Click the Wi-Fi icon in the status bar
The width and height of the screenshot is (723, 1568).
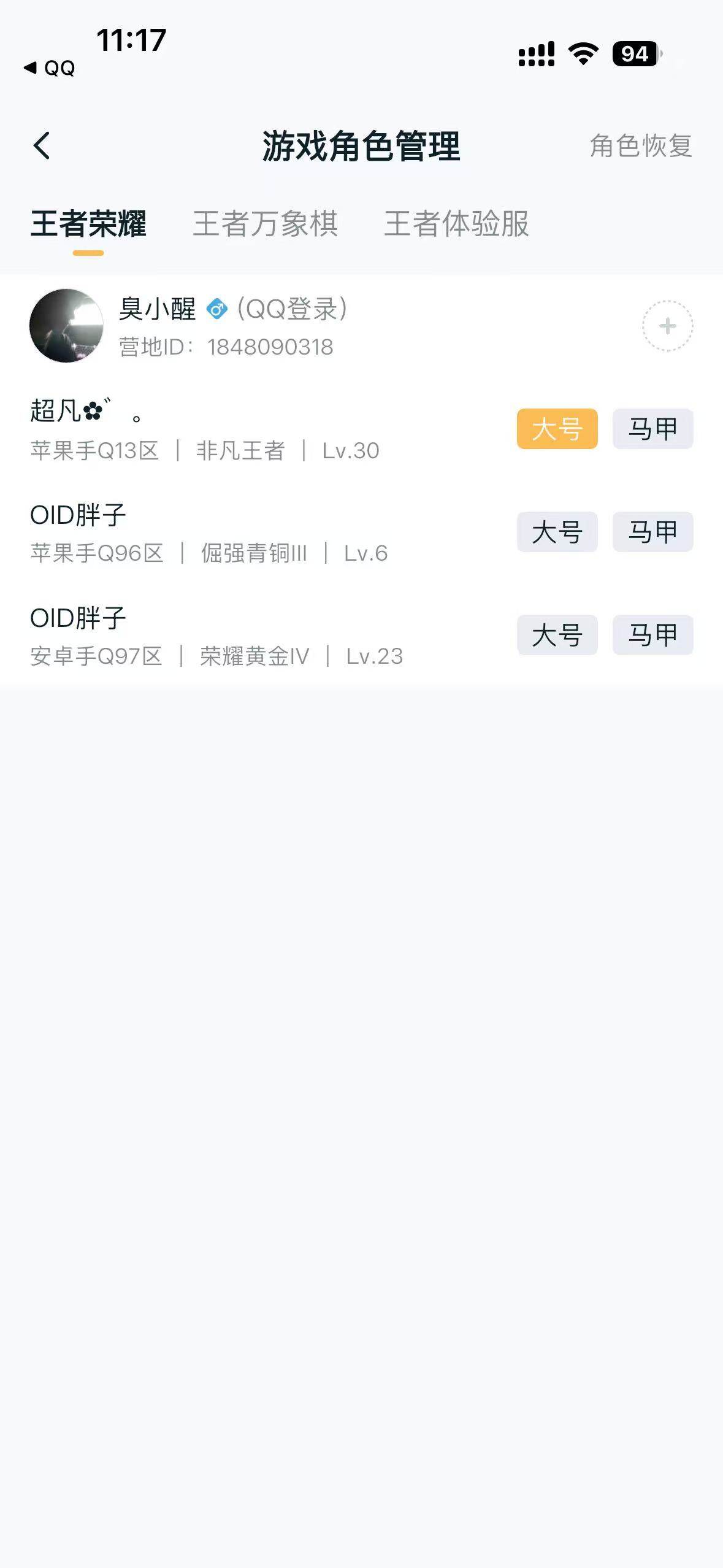[x=581, y=55]
